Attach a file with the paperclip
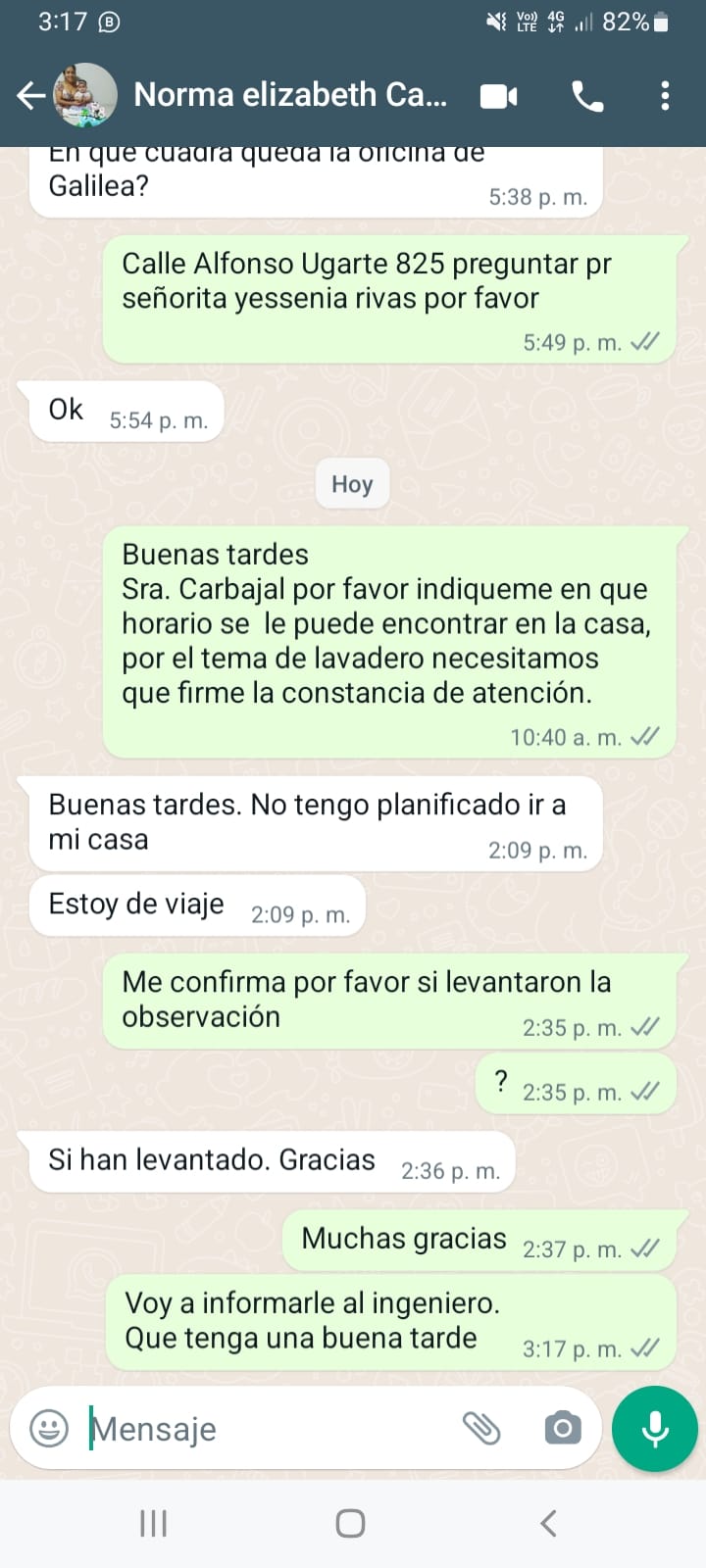Viewport: 706px width, 1568px height. pyautogui.click(x=481, y=1429)
